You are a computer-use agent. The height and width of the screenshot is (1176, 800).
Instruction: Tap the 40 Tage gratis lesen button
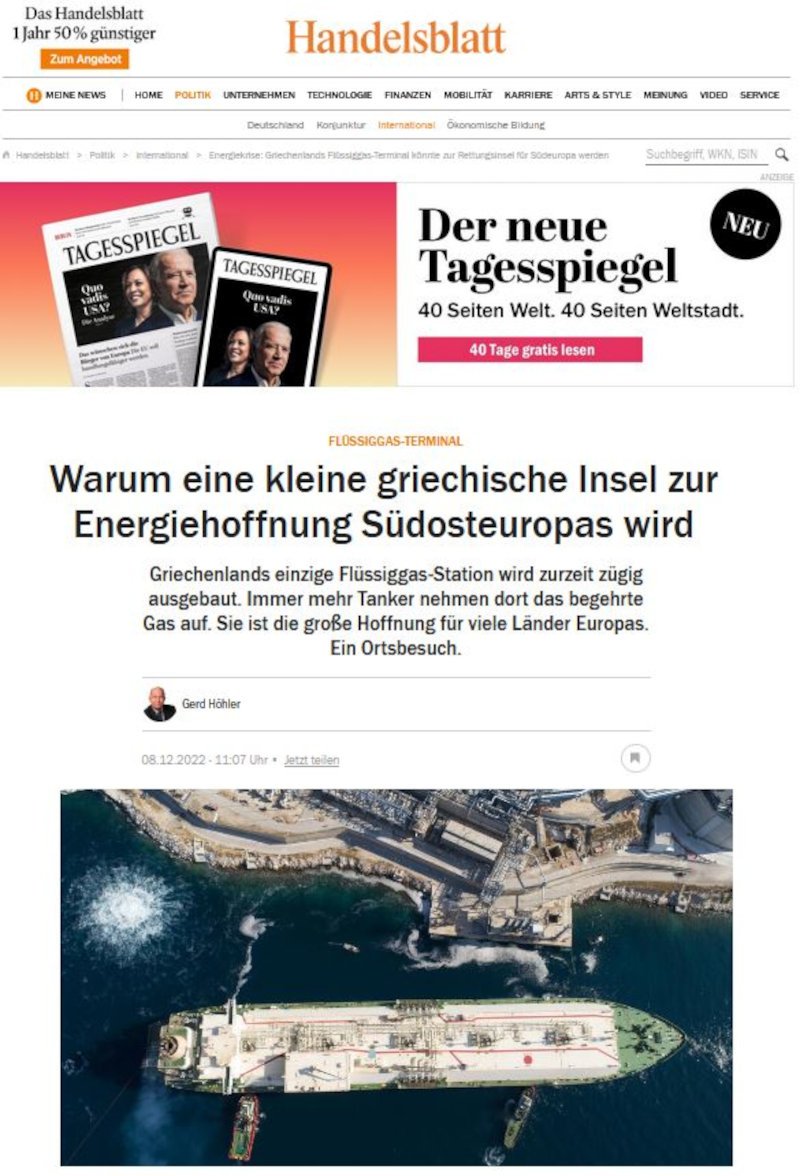click(530, 350)
